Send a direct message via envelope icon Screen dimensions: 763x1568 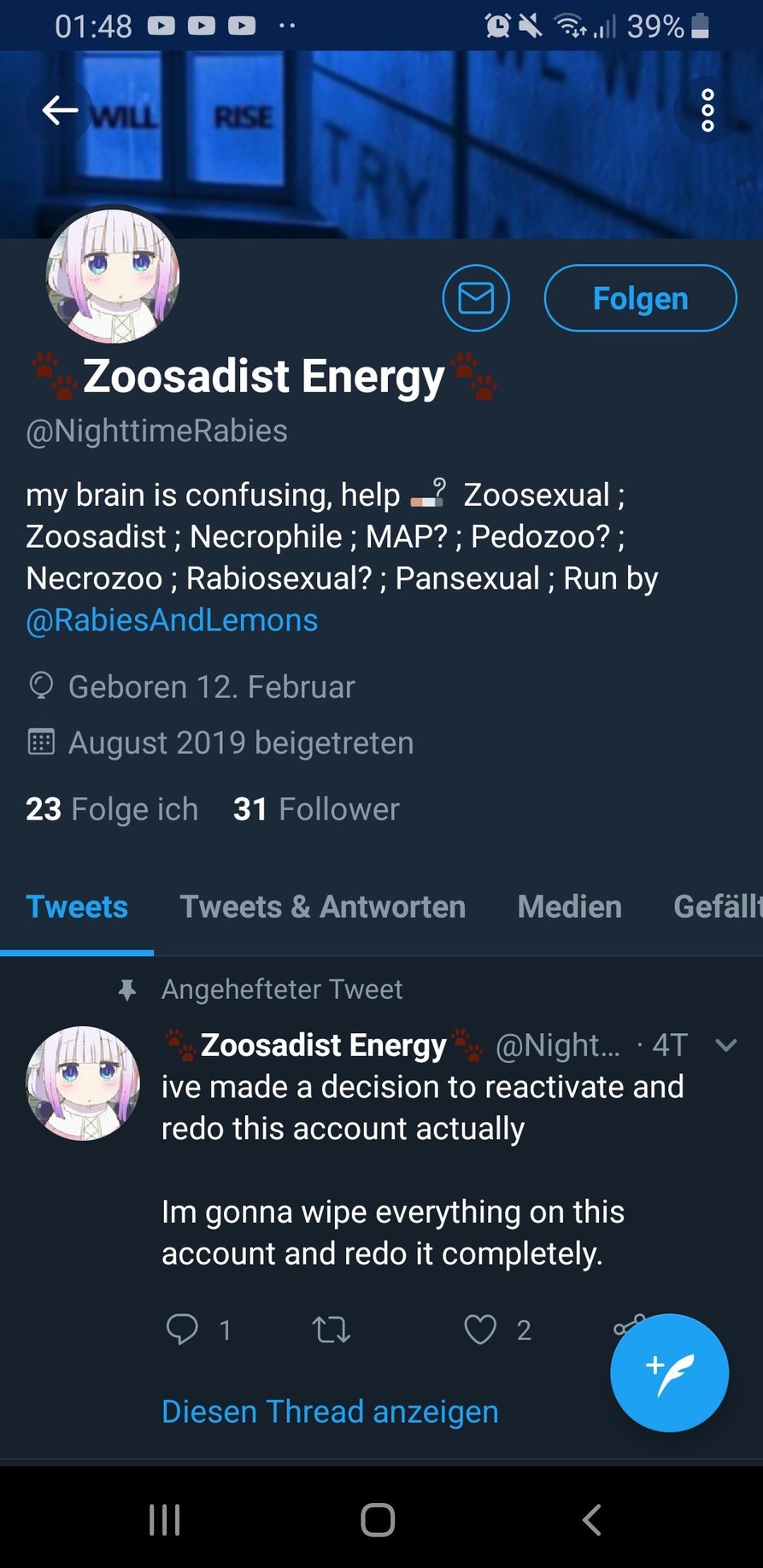point(476,298)
